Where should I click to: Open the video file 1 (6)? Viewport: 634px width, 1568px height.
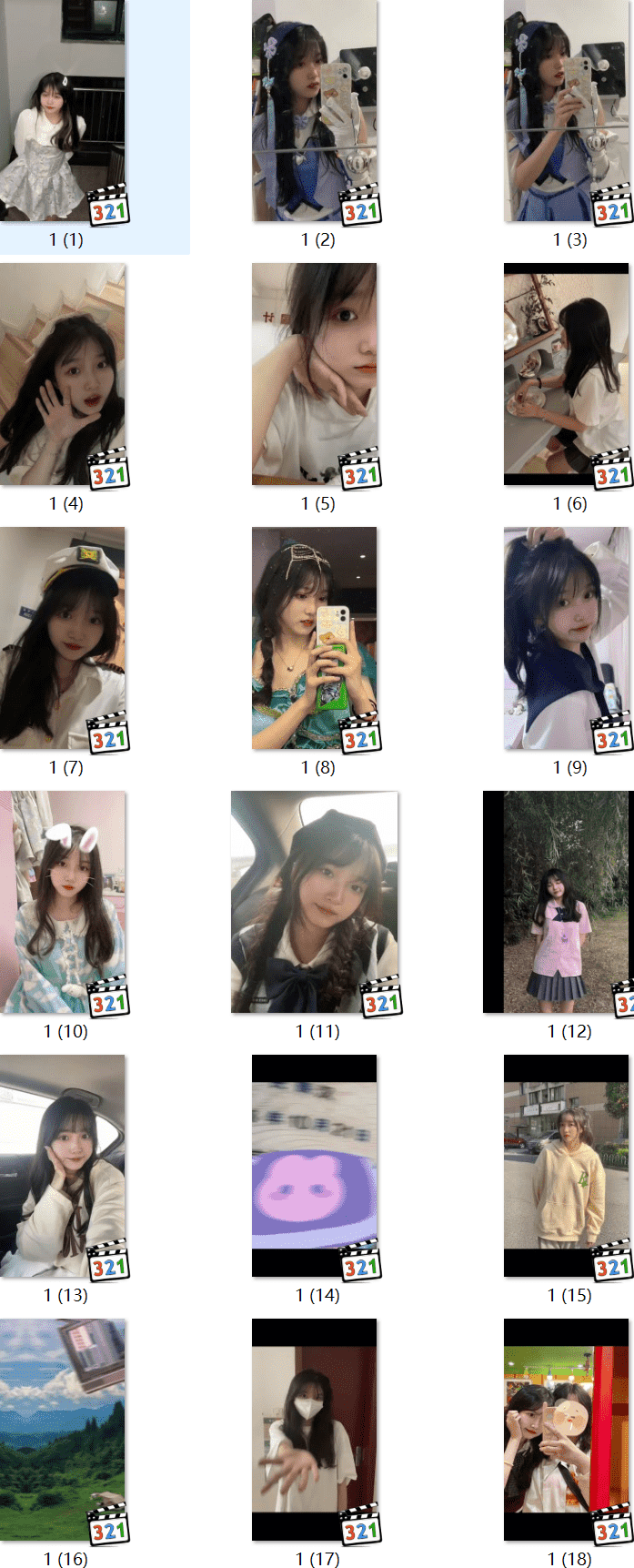coord(567,374)
